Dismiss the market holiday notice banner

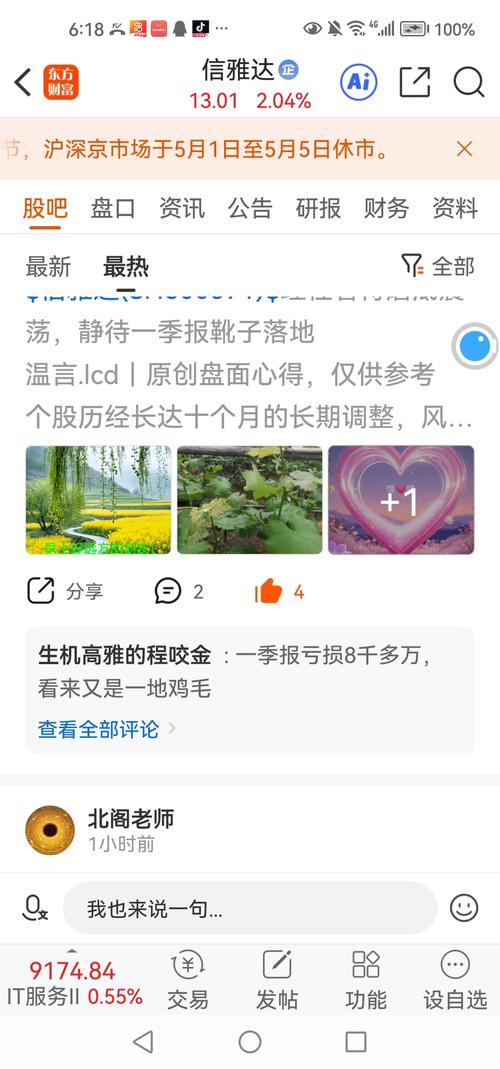pos(465,149)
